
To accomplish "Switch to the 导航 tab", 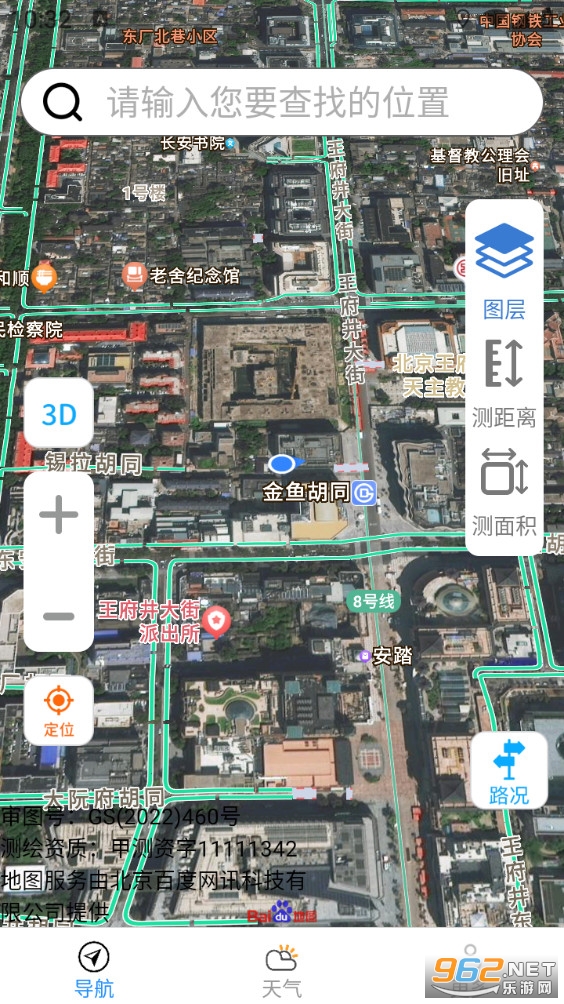I will click(94, 969).
